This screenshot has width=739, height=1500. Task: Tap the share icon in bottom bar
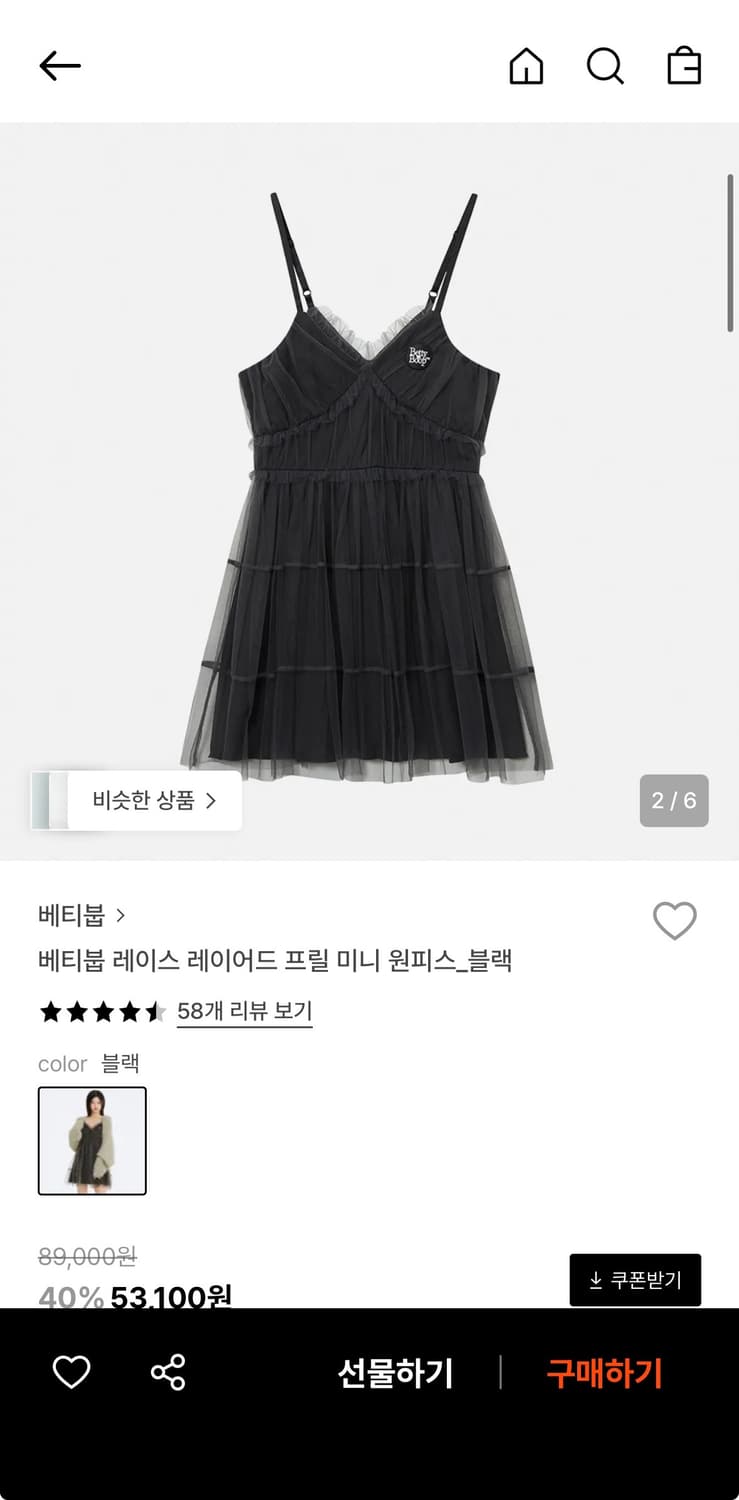pyautogui.click(x=168, y=1372)
